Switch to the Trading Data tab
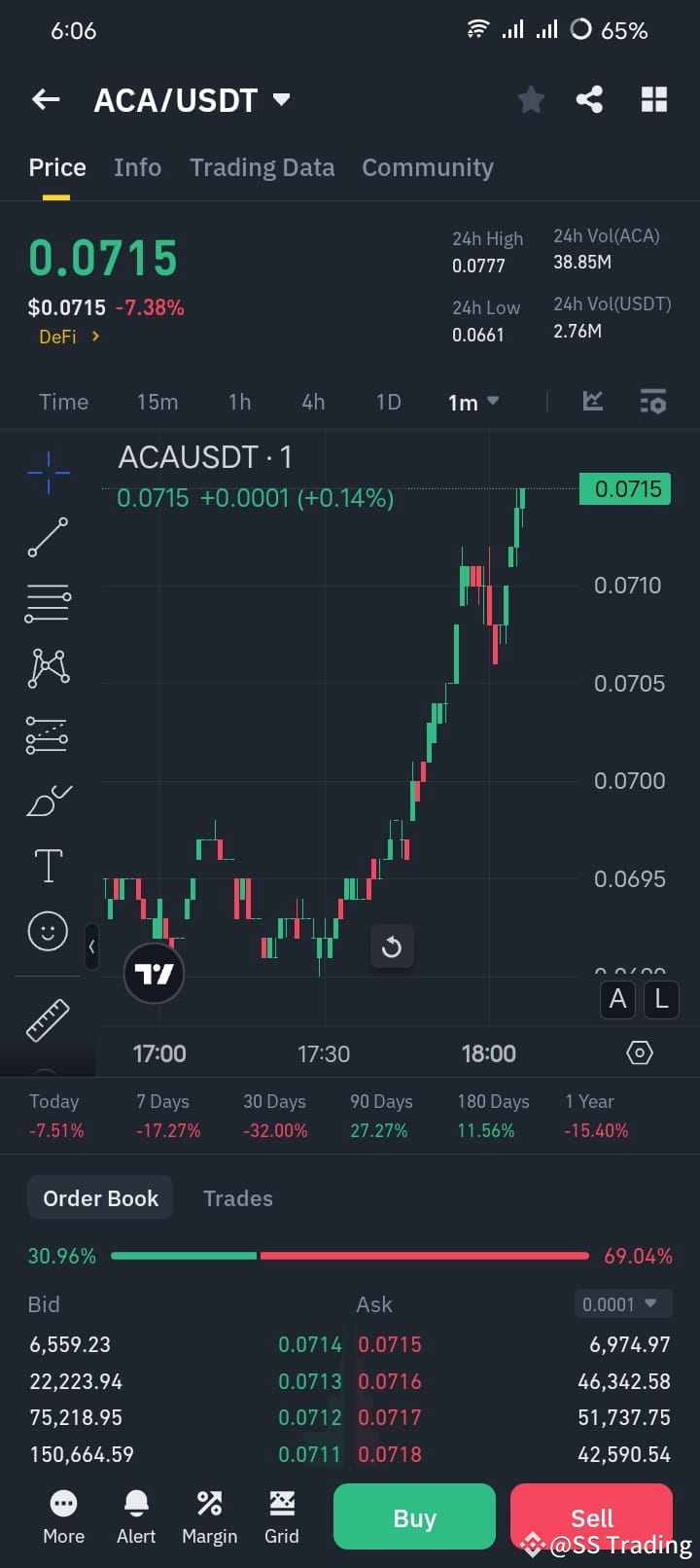This screenshot has width=700, height=1568. (x=262, y=167)
